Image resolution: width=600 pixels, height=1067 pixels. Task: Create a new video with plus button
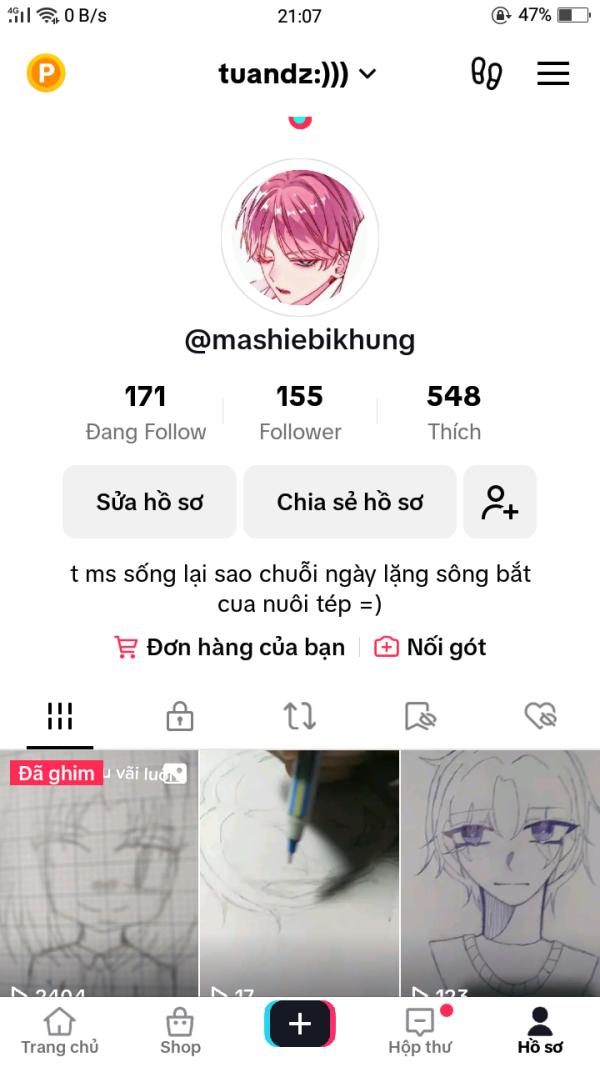click(300, 1025)
